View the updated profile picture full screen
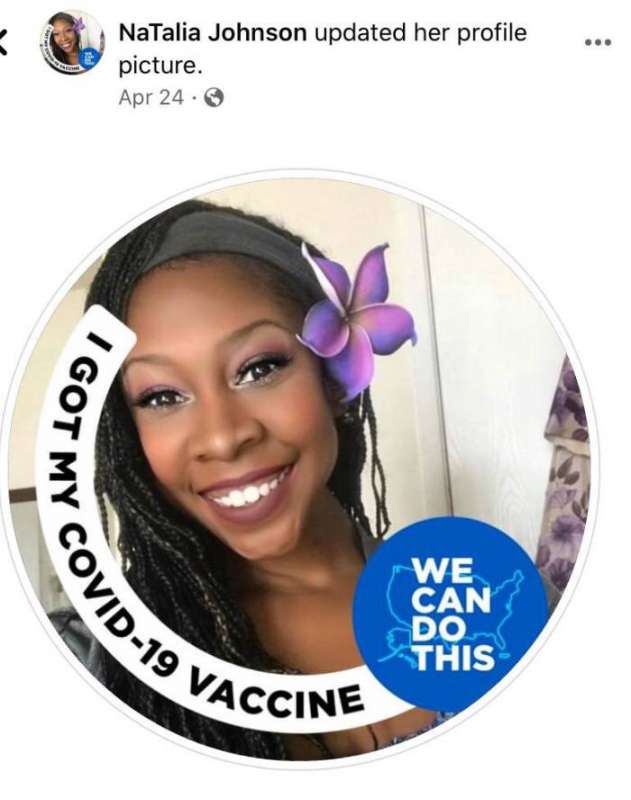The image size is (631, 800). [x=303, y=469]
